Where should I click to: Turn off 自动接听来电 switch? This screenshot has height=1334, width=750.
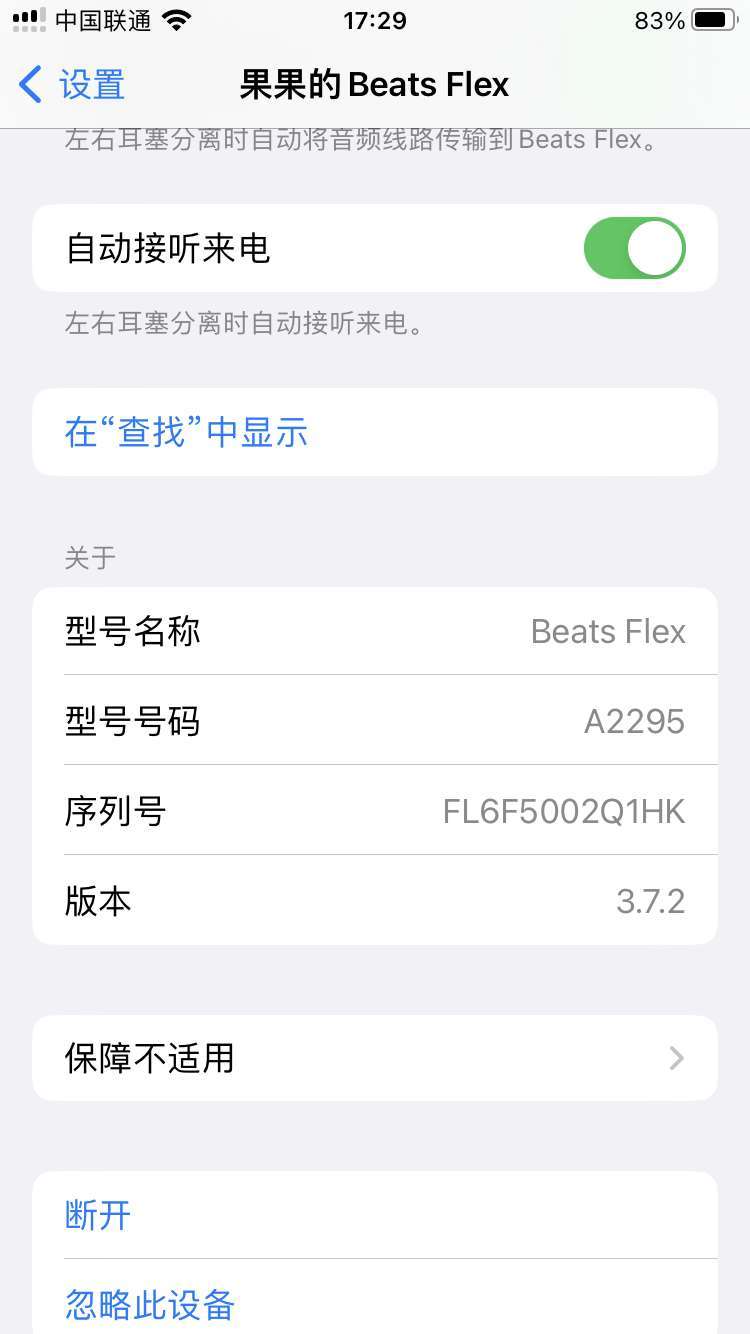(634, 249)
